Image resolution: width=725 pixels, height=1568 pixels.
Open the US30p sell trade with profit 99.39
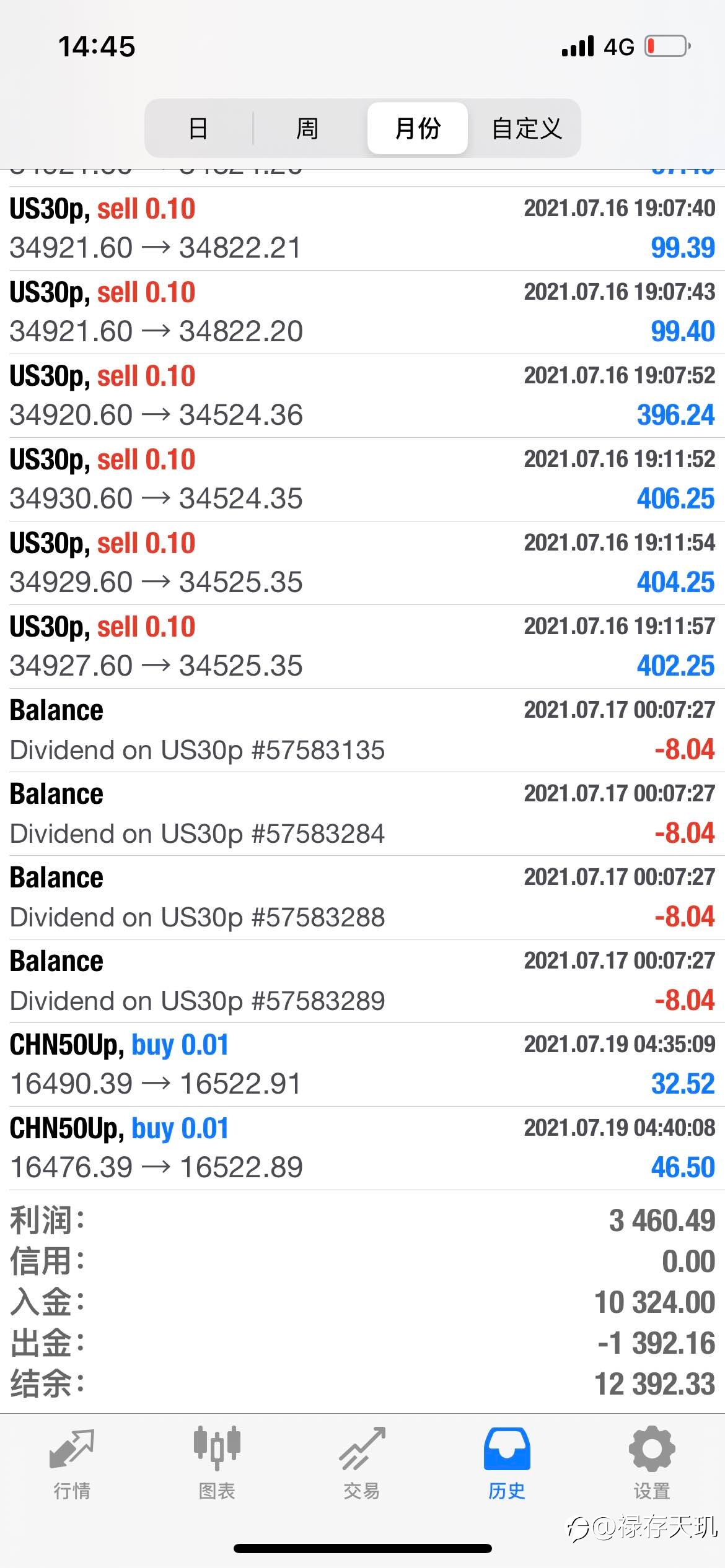(x=362, y=229)
